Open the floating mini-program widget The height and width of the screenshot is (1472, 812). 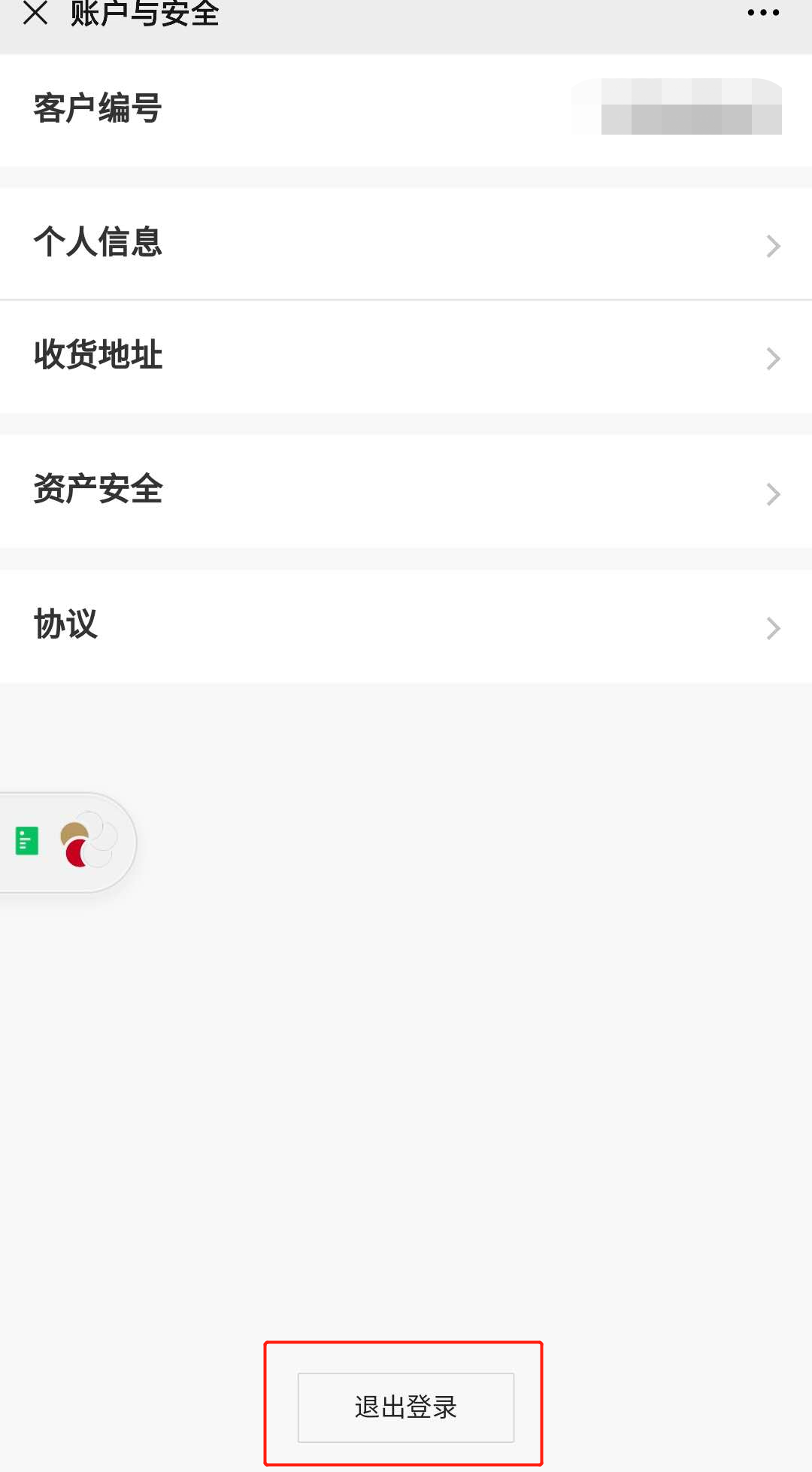tap(66, 842)
